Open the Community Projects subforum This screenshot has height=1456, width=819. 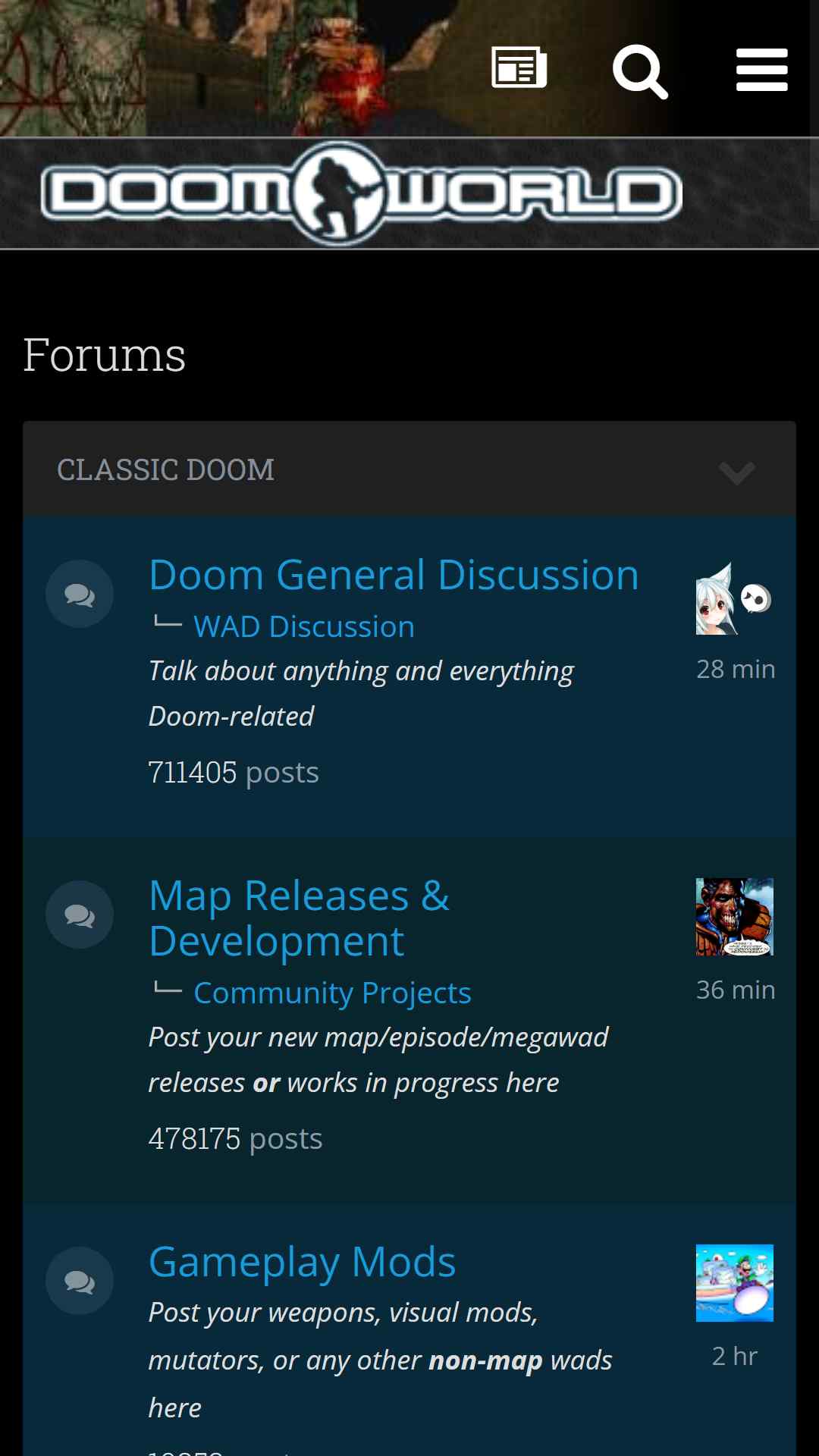pos(332,993)
